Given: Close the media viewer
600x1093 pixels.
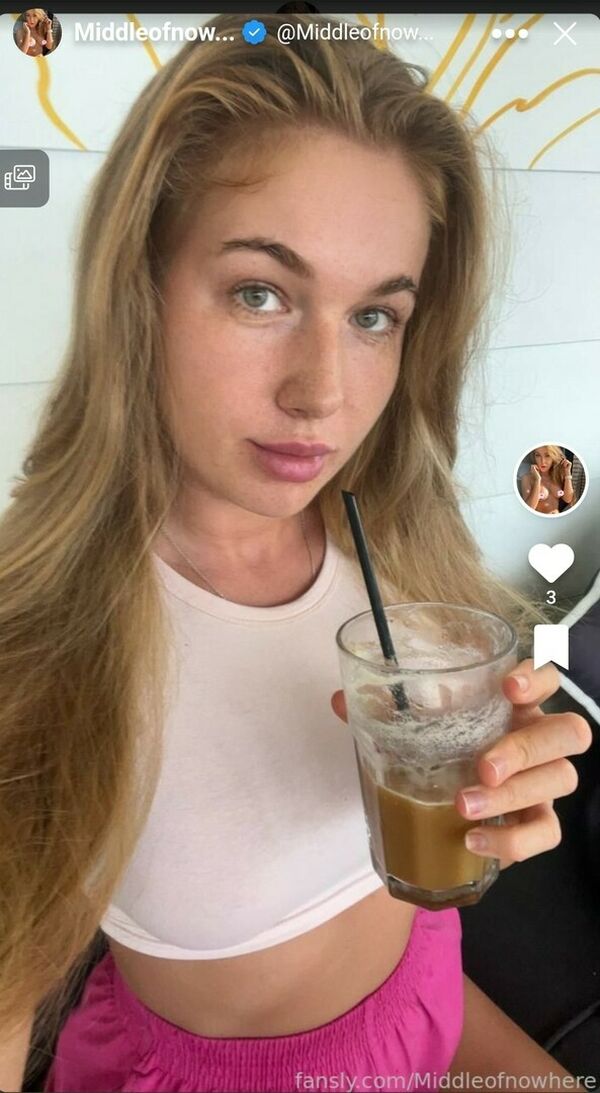Looking at the screenshot, I should 565,33.
